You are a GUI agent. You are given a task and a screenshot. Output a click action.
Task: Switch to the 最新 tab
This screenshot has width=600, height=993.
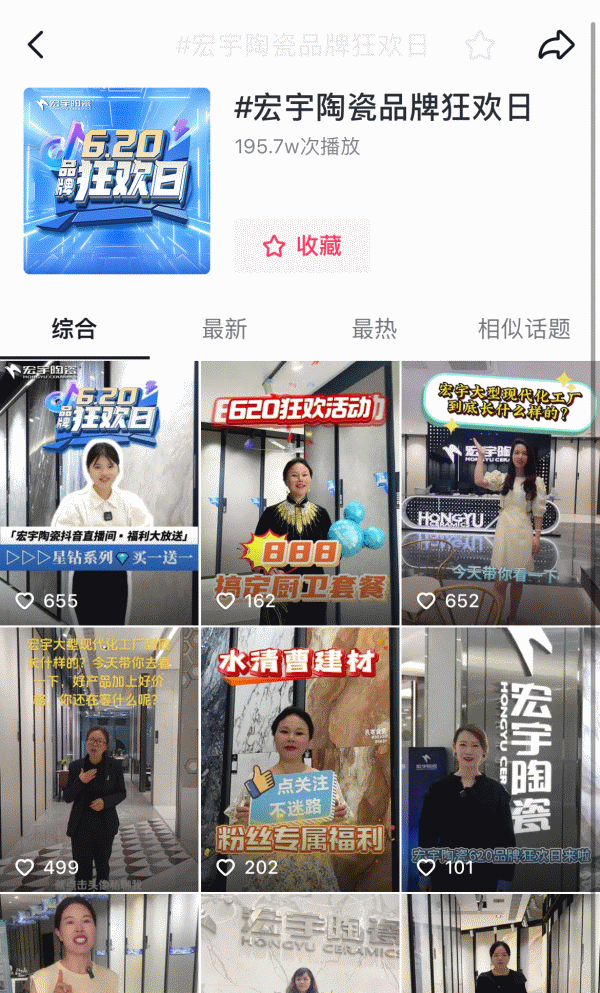[x=224, y=329]
